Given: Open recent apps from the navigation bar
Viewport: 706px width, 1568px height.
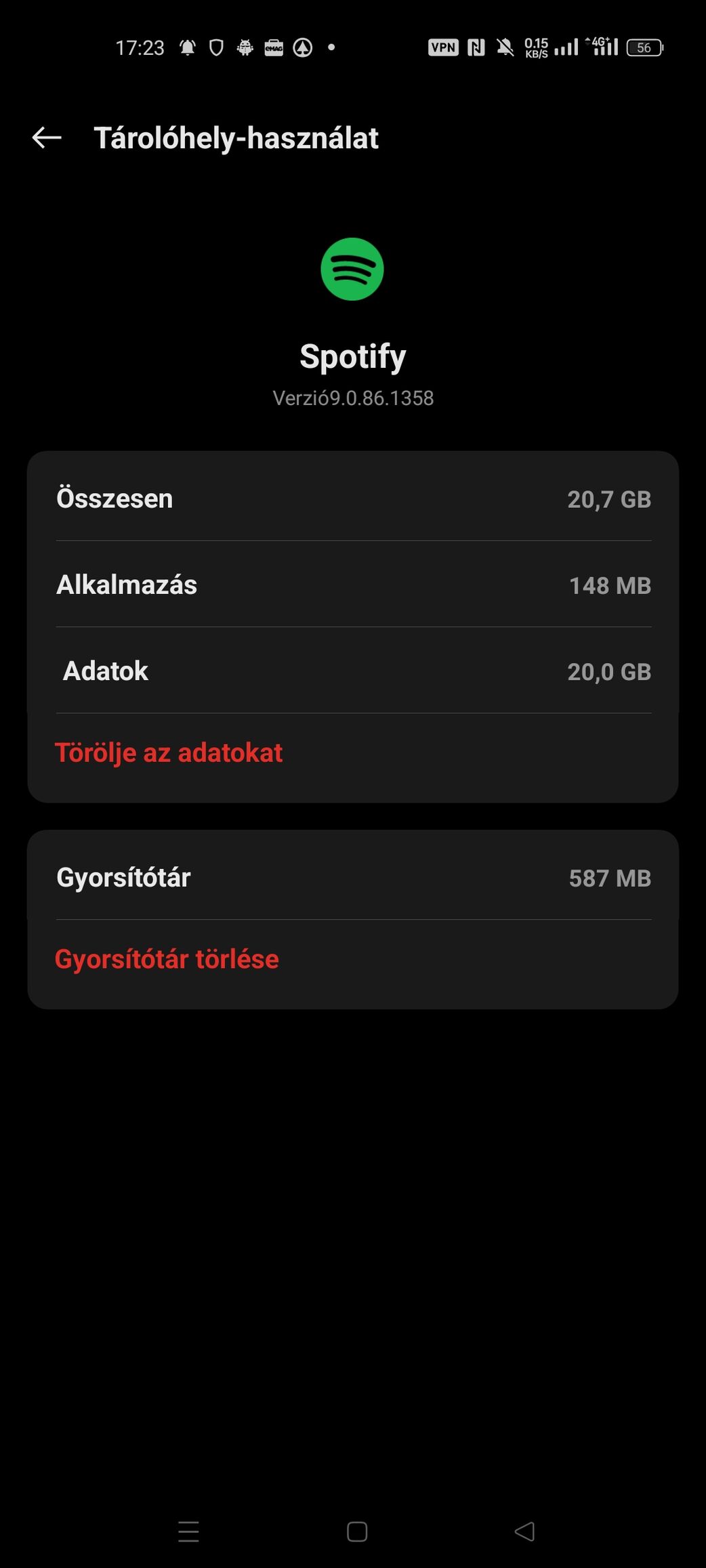Looking at the screenshot, I should click(188, 1531).
